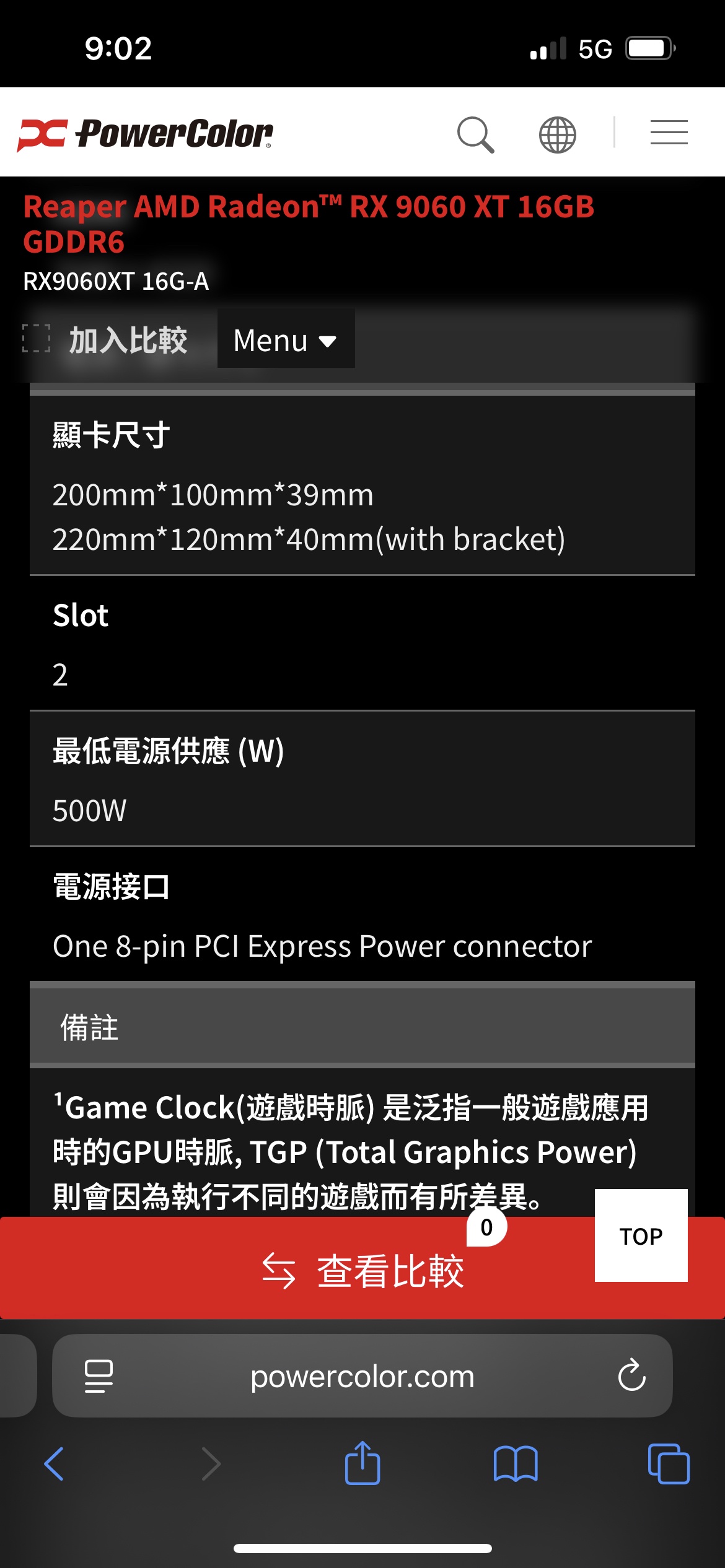Tap the powercolor.com address bar
This screenshot has height=1568, width=725.
pyautogui.click(x=362, y=1376)
